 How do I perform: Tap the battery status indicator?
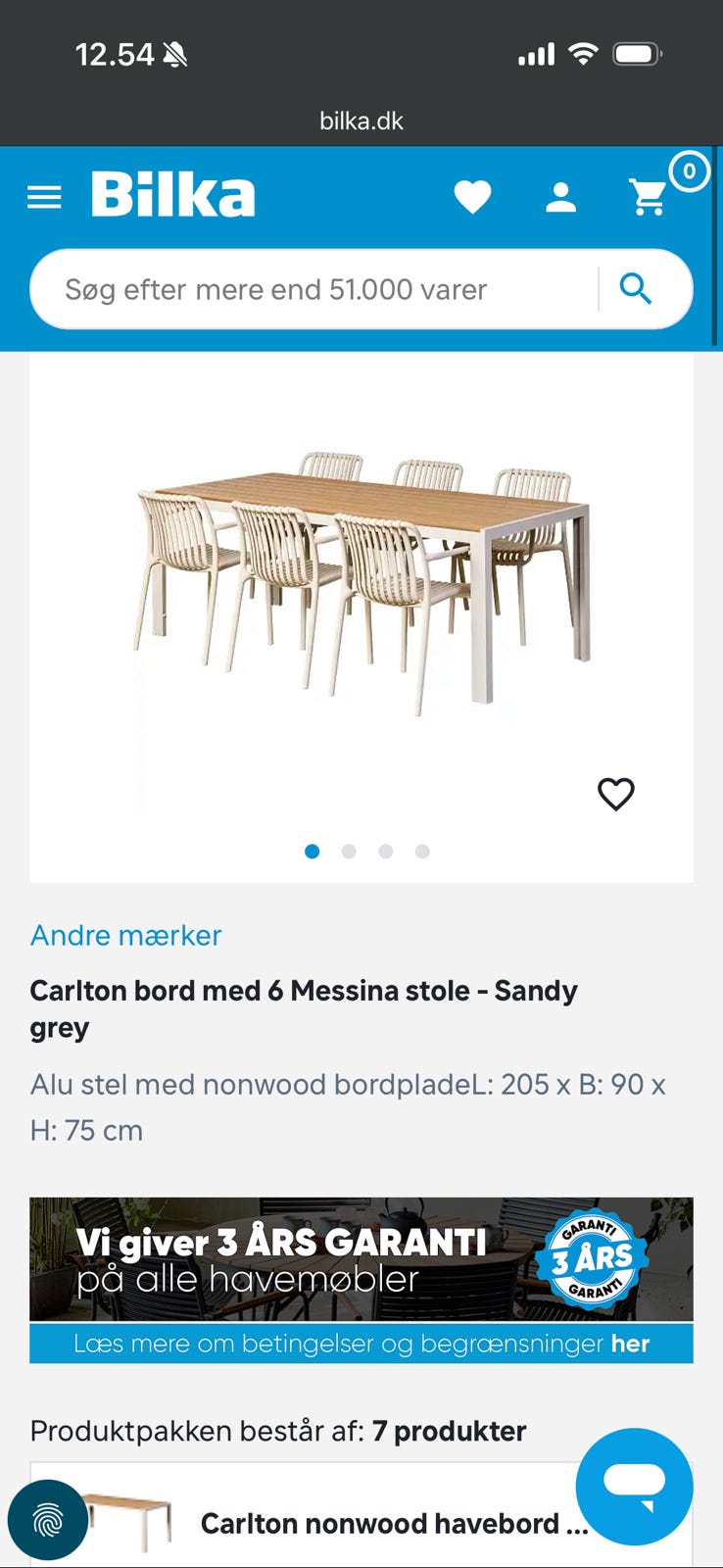pyautogui.click(x=638, y=54)
